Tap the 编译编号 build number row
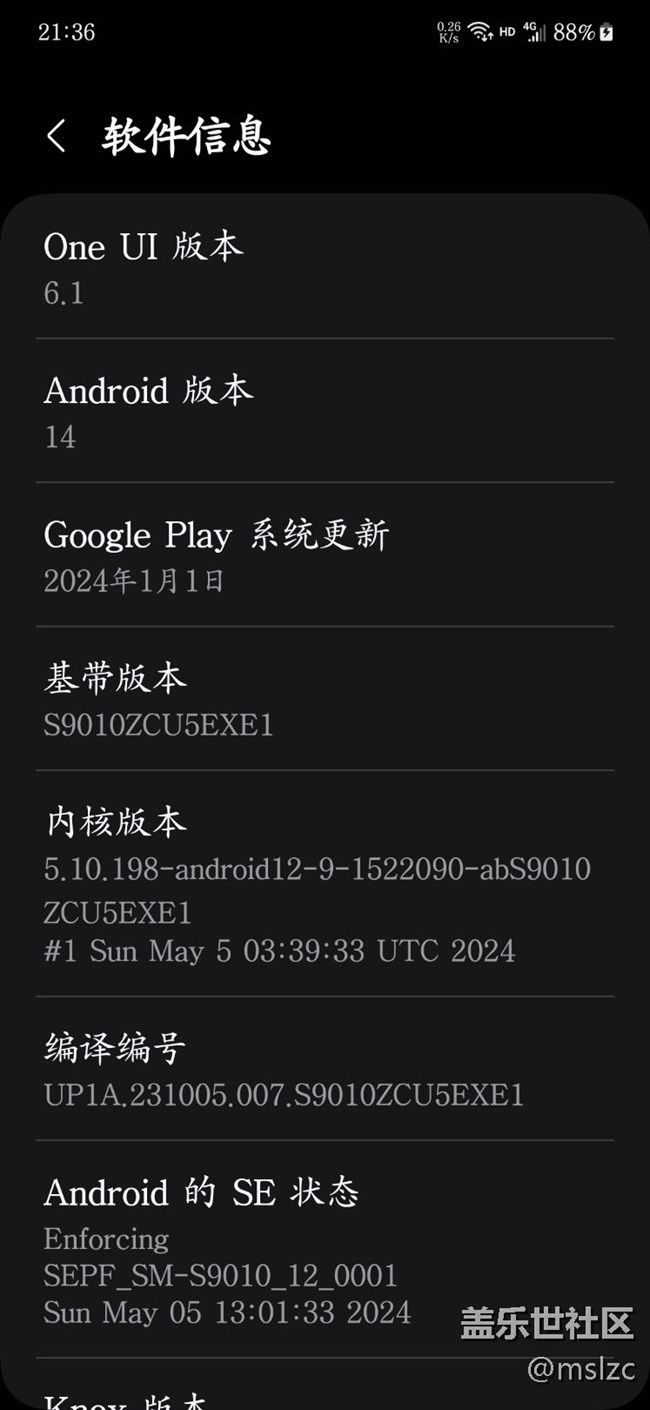This screenshot has height=1410, width=650. [324, 1069]
